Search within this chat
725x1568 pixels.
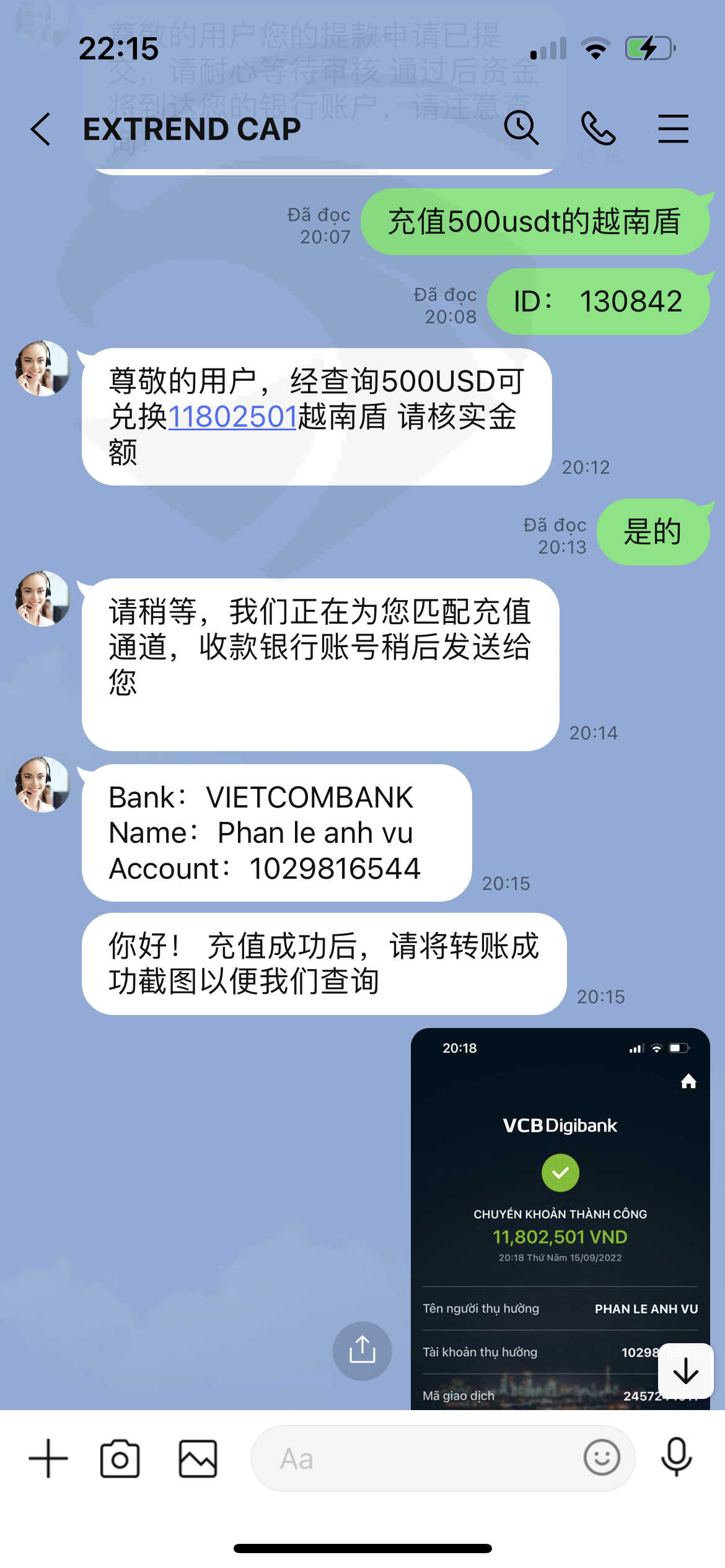(x=521, y=128)
